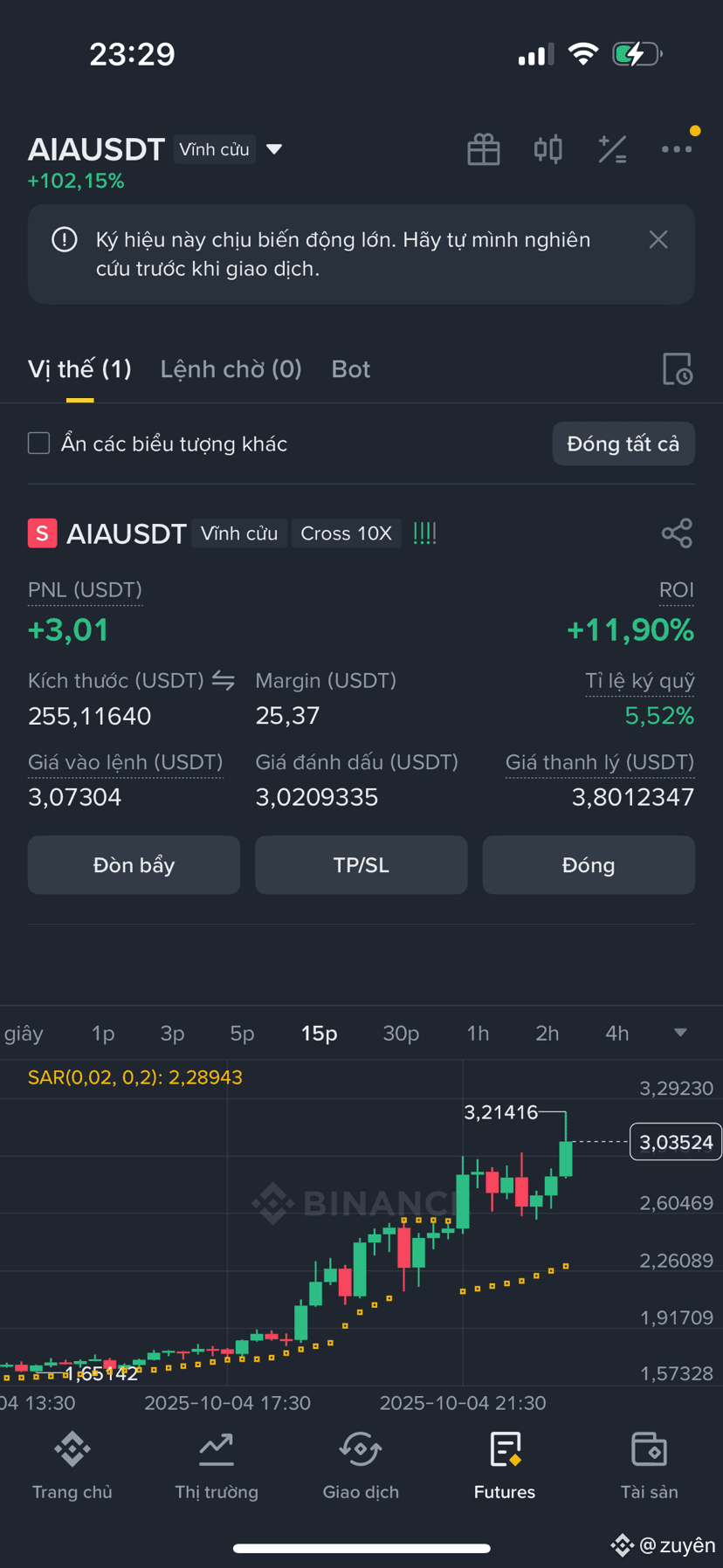The image size is (723, 1568).
Task: Select the 4h chart interval
Action: 617,1034
